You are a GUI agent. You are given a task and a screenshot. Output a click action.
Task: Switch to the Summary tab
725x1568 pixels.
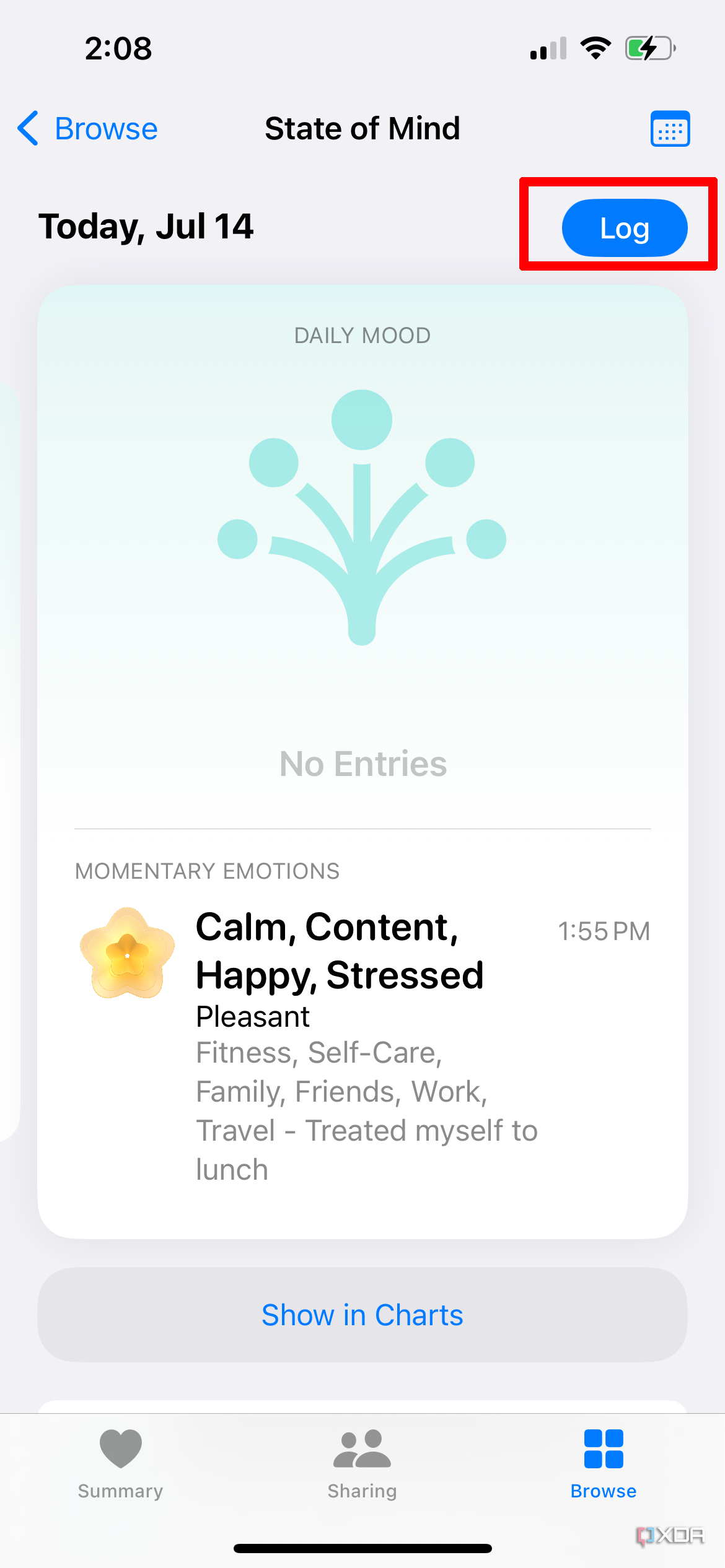[120, 1468]
